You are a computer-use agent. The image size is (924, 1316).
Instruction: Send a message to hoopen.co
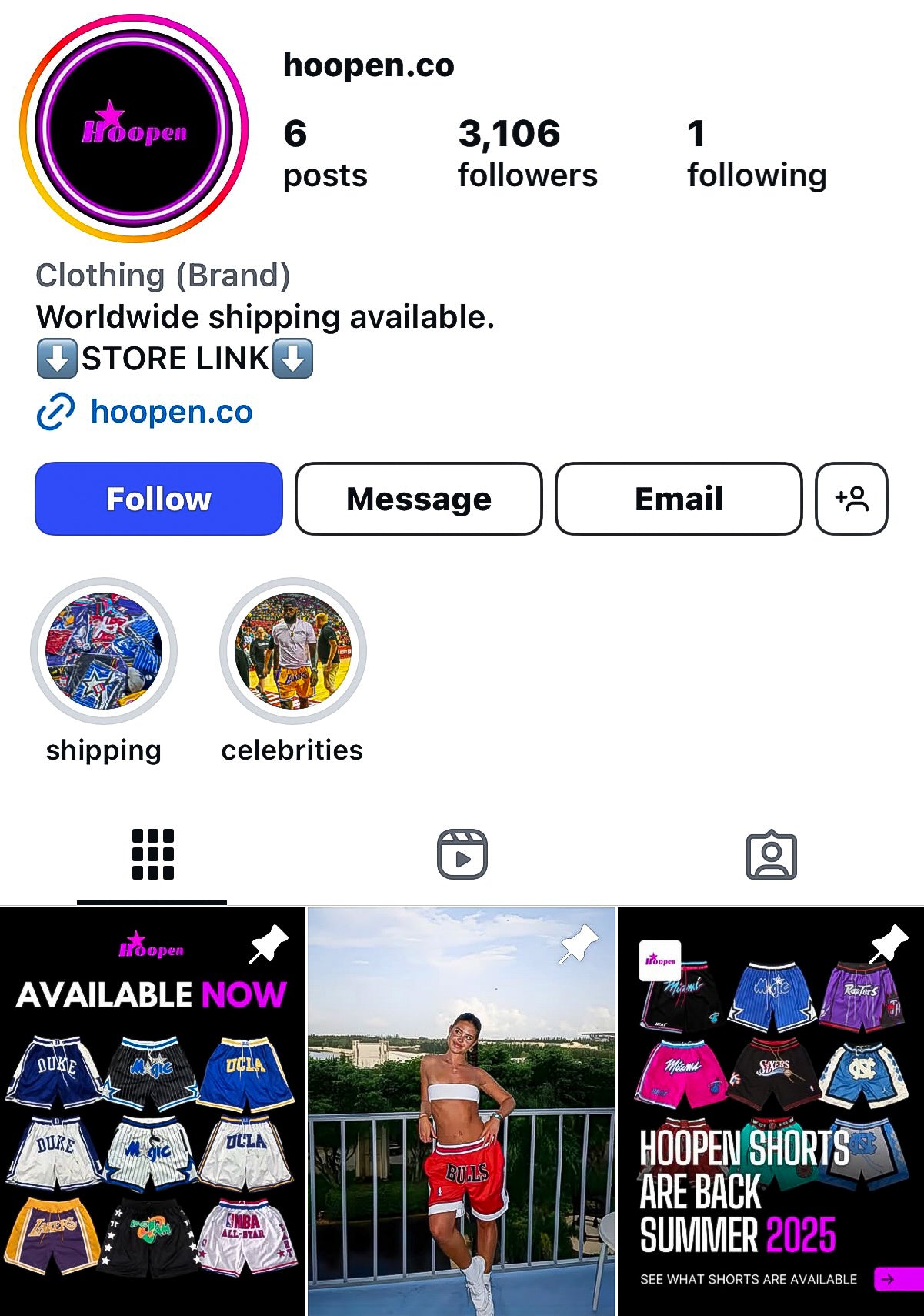(419, 499)
